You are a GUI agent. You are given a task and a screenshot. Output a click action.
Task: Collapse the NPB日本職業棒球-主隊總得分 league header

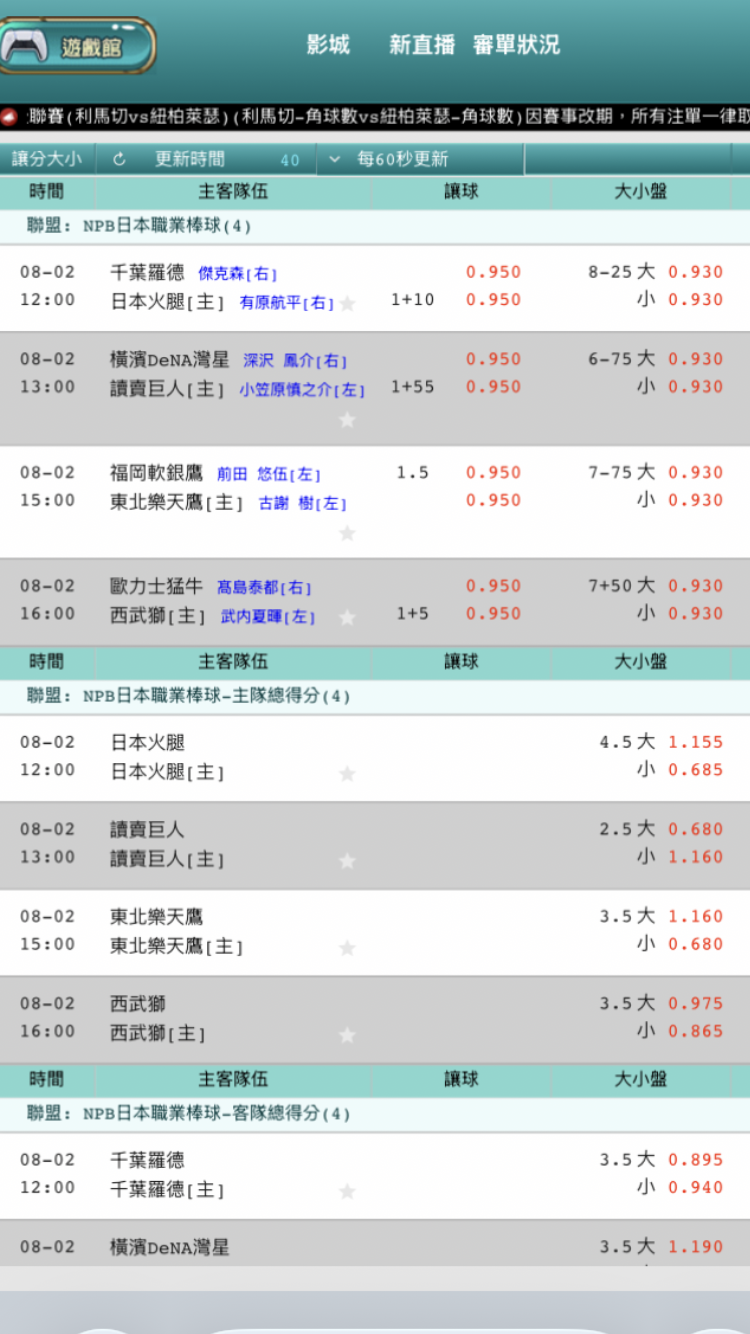[375, 696]
